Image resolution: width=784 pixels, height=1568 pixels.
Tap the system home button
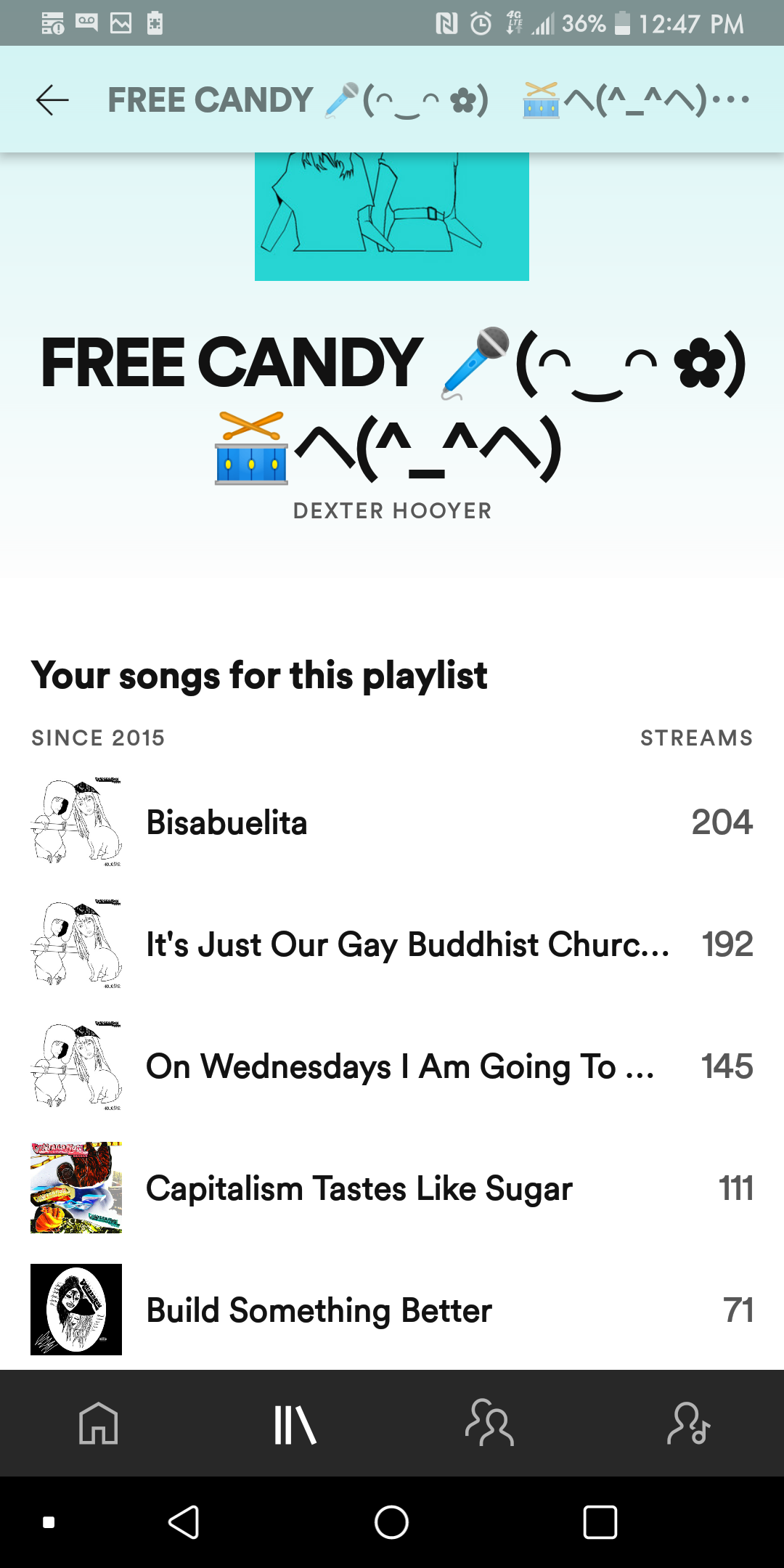coord(391,1522)
